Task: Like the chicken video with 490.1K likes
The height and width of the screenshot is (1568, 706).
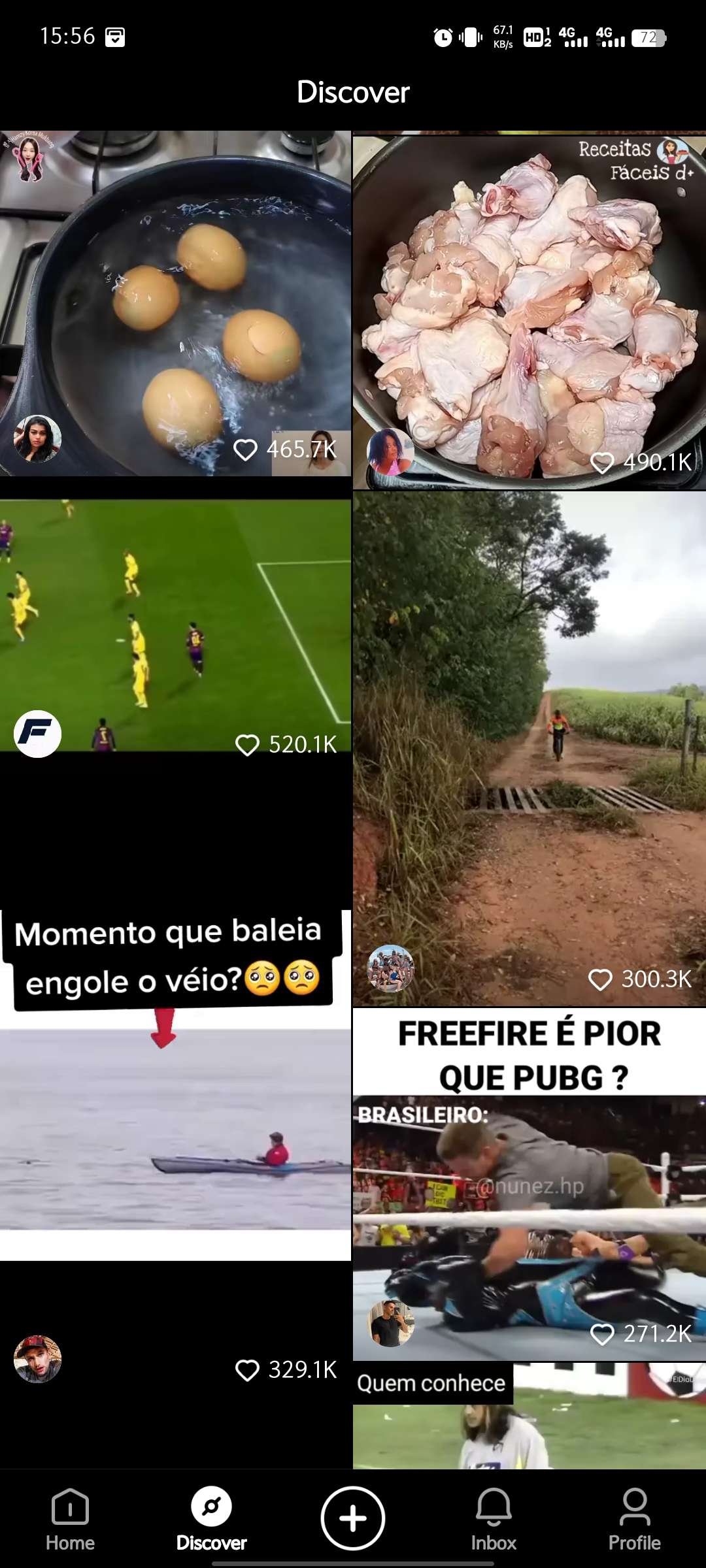Action: [x=602, y=463]
